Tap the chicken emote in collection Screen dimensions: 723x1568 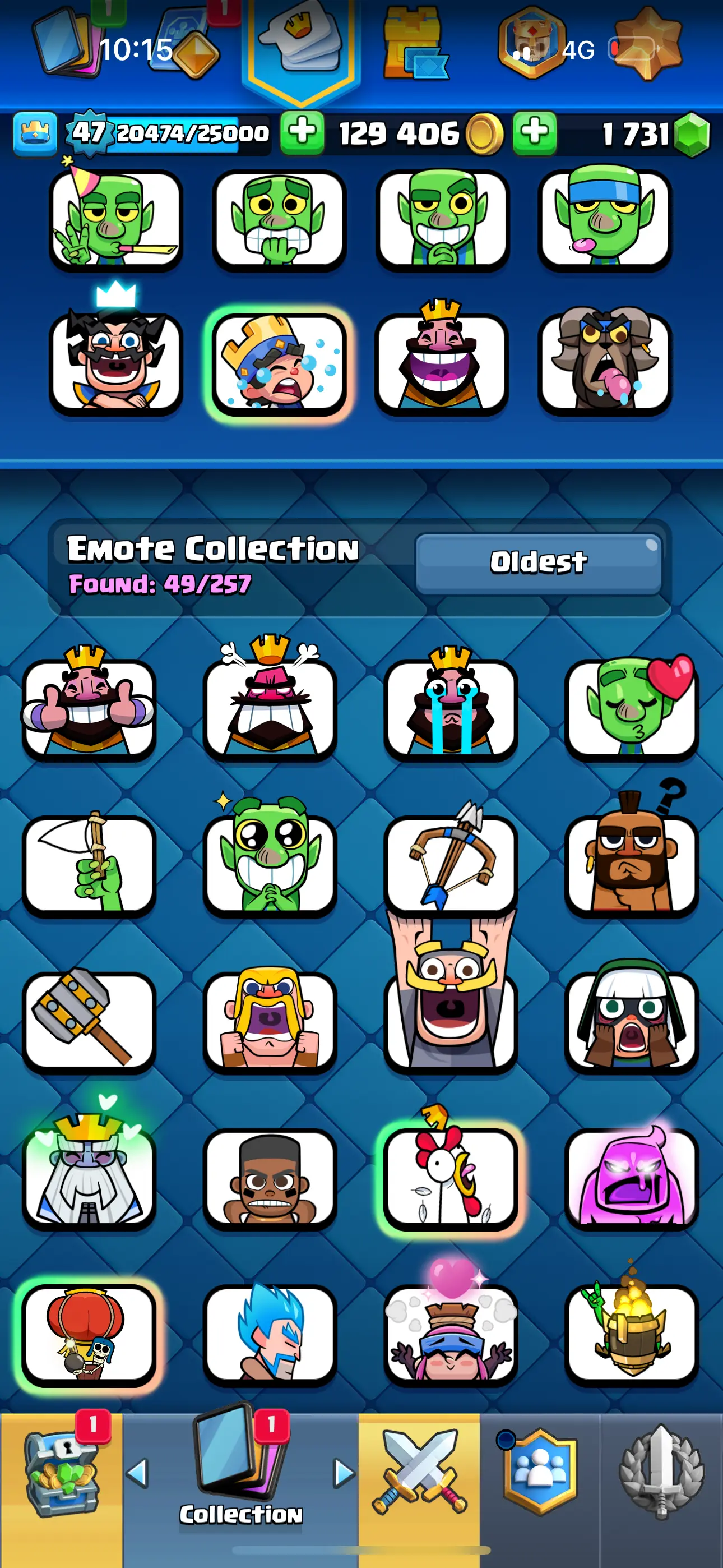(x=451, y=1177)
